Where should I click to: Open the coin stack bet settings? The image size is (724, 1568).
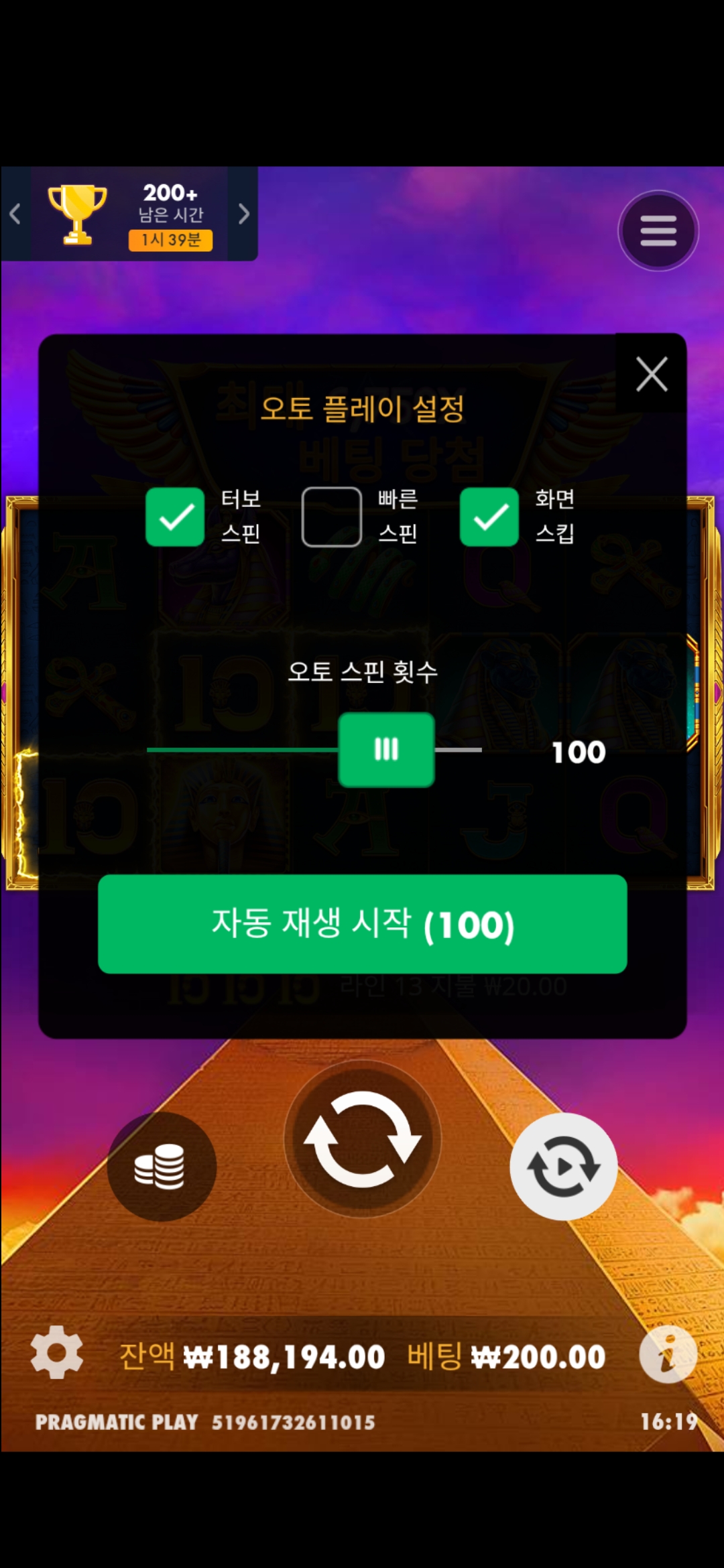coord(161,1167)
